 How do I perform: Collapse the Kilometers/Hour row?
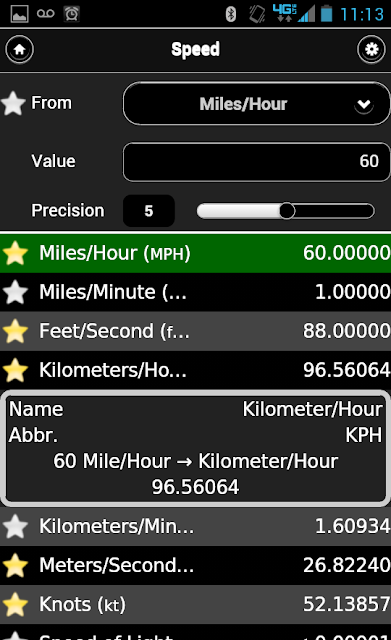(x=196, y=370)
